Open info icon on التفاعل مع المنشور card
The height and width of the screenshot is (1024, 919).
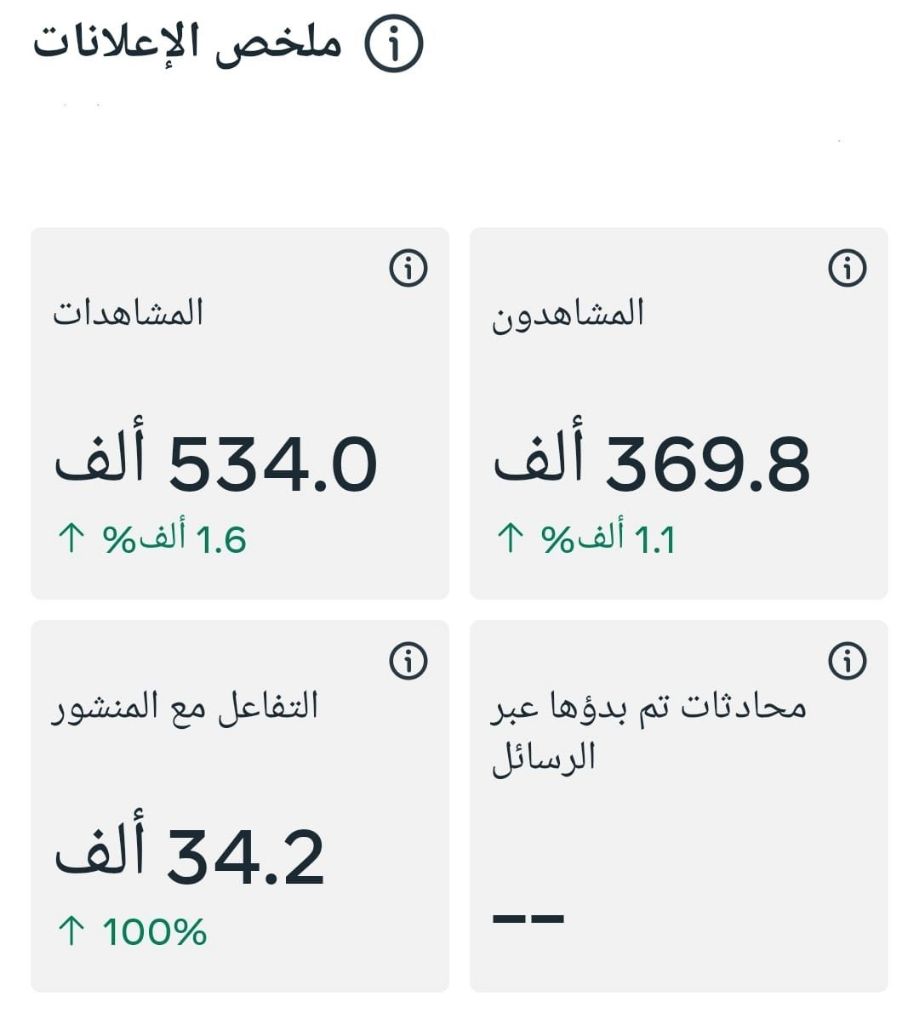(x=408, y=659)
